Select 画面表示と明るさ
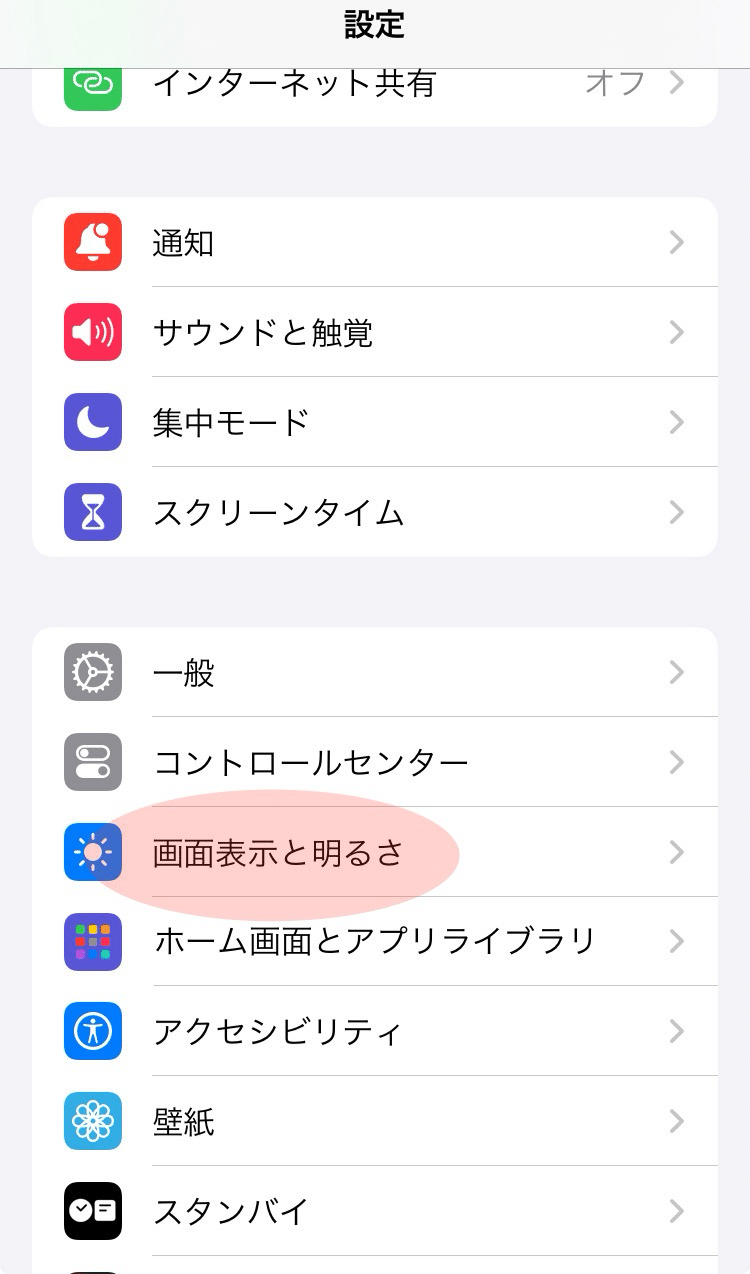 (x=375, y=852)
